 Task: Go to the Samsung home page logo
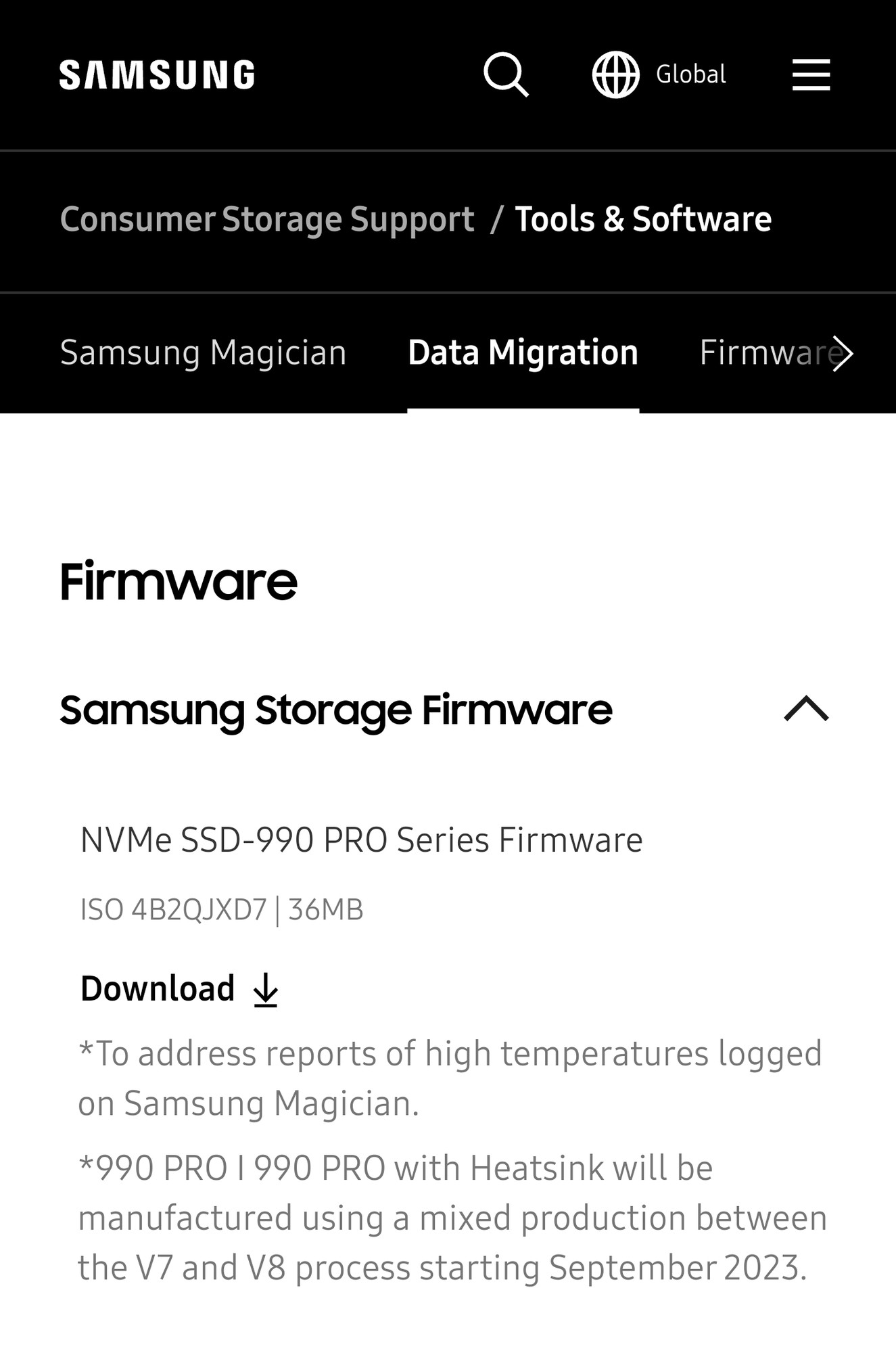pyautogui.click(x=157, y=74)
